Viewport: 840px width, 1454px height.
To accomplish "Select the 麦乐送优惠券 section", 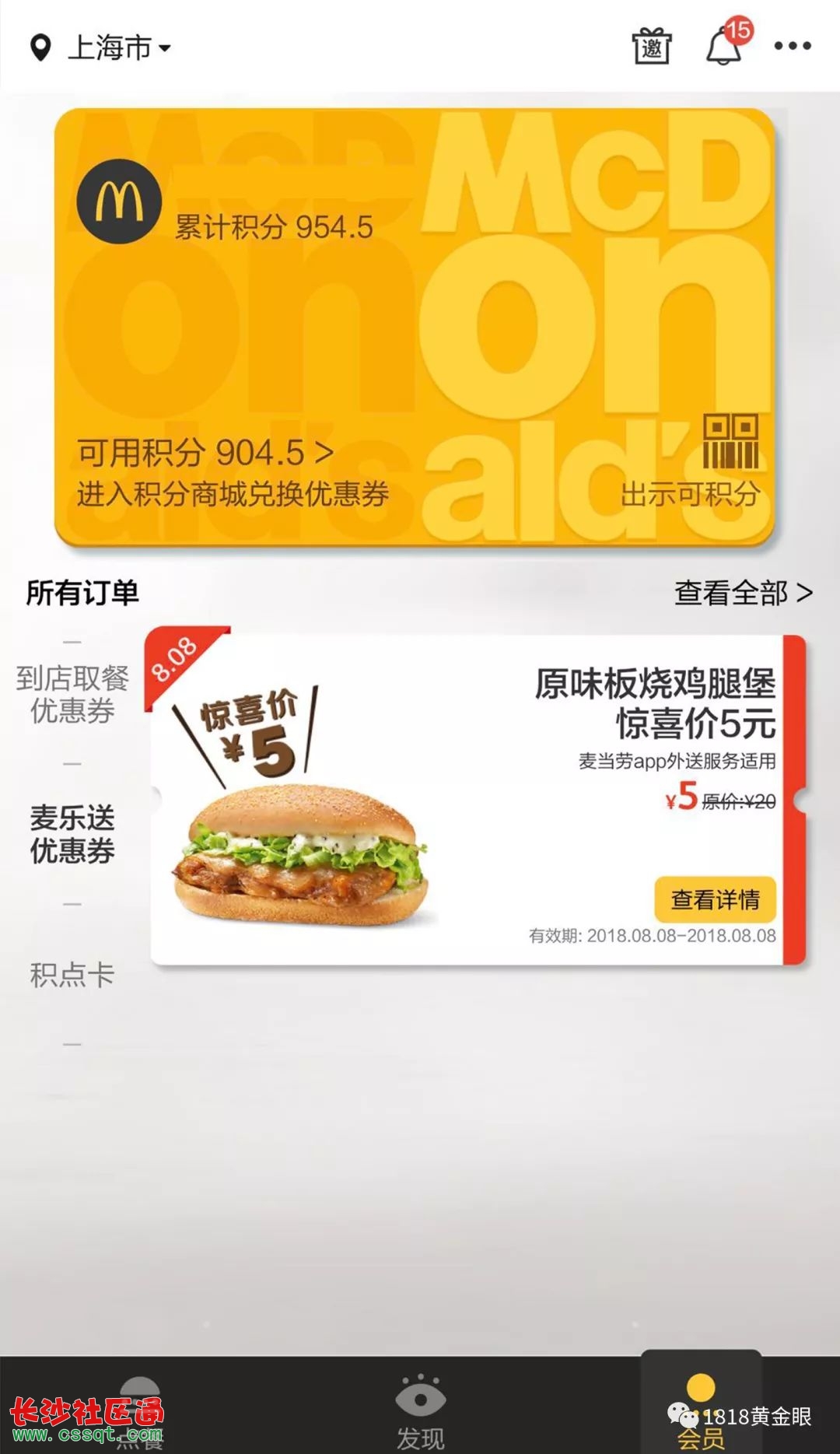I will click(72, 834).
